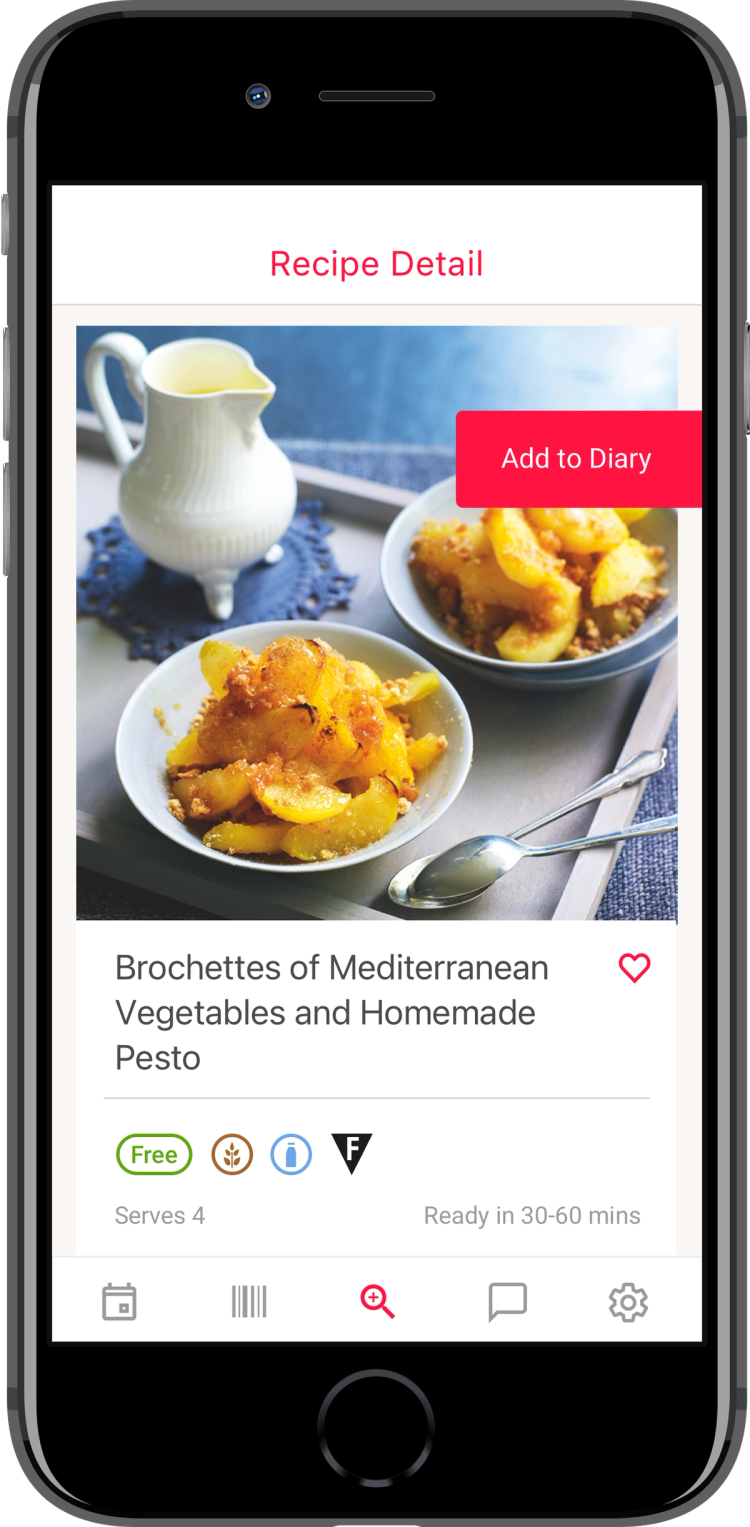Open the chat messages tab

tap(507, 1302)
